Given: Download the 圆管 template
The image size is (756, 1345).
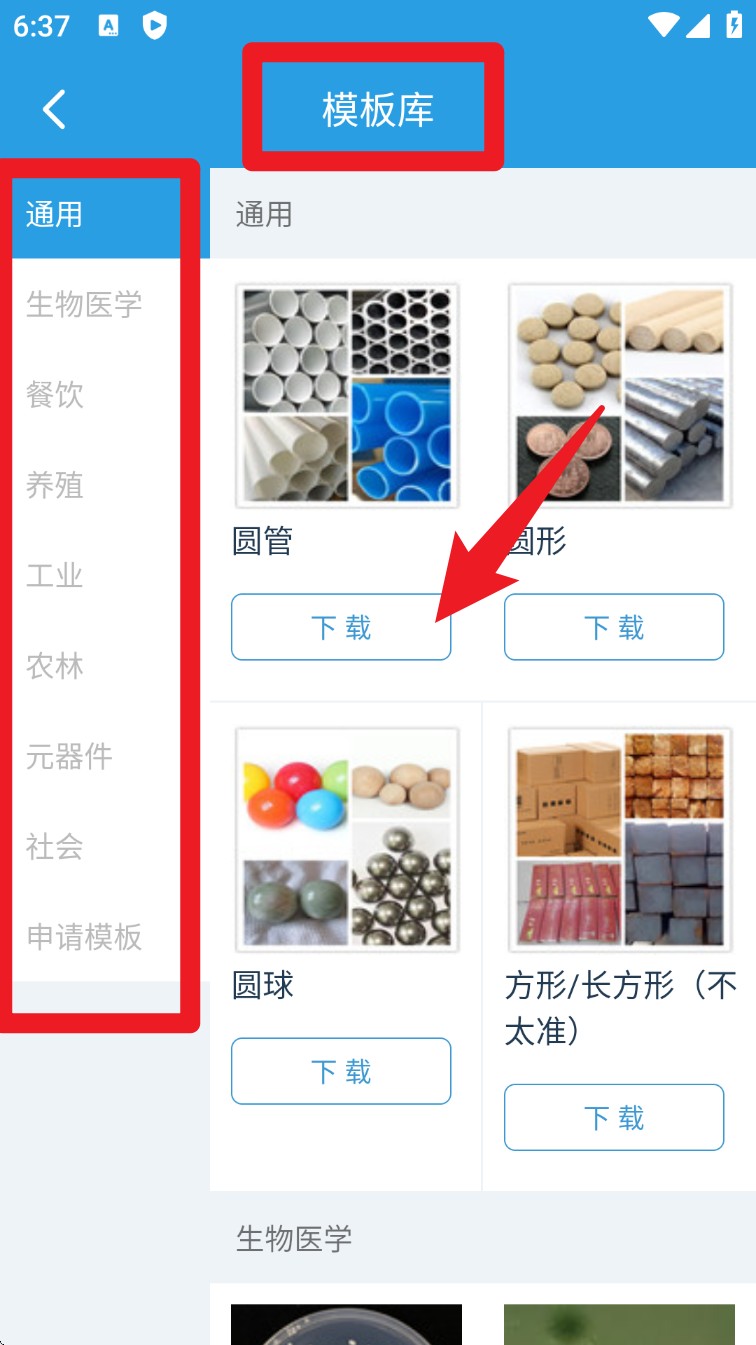Looking at the screenshot, I should click(341, 627).
